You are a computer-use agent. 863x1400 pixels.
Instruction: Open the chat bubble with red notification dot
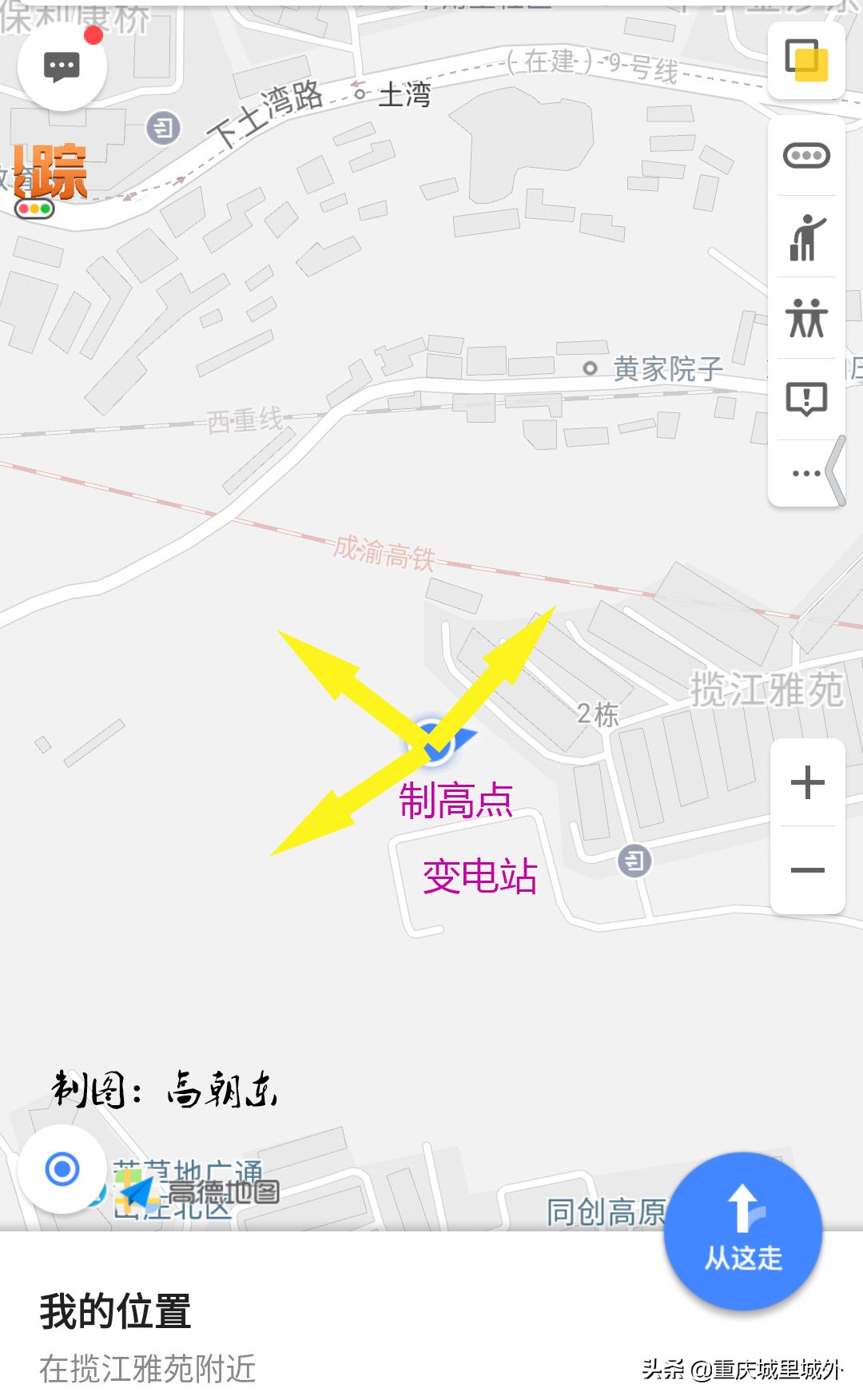click(x=64, y=66)
